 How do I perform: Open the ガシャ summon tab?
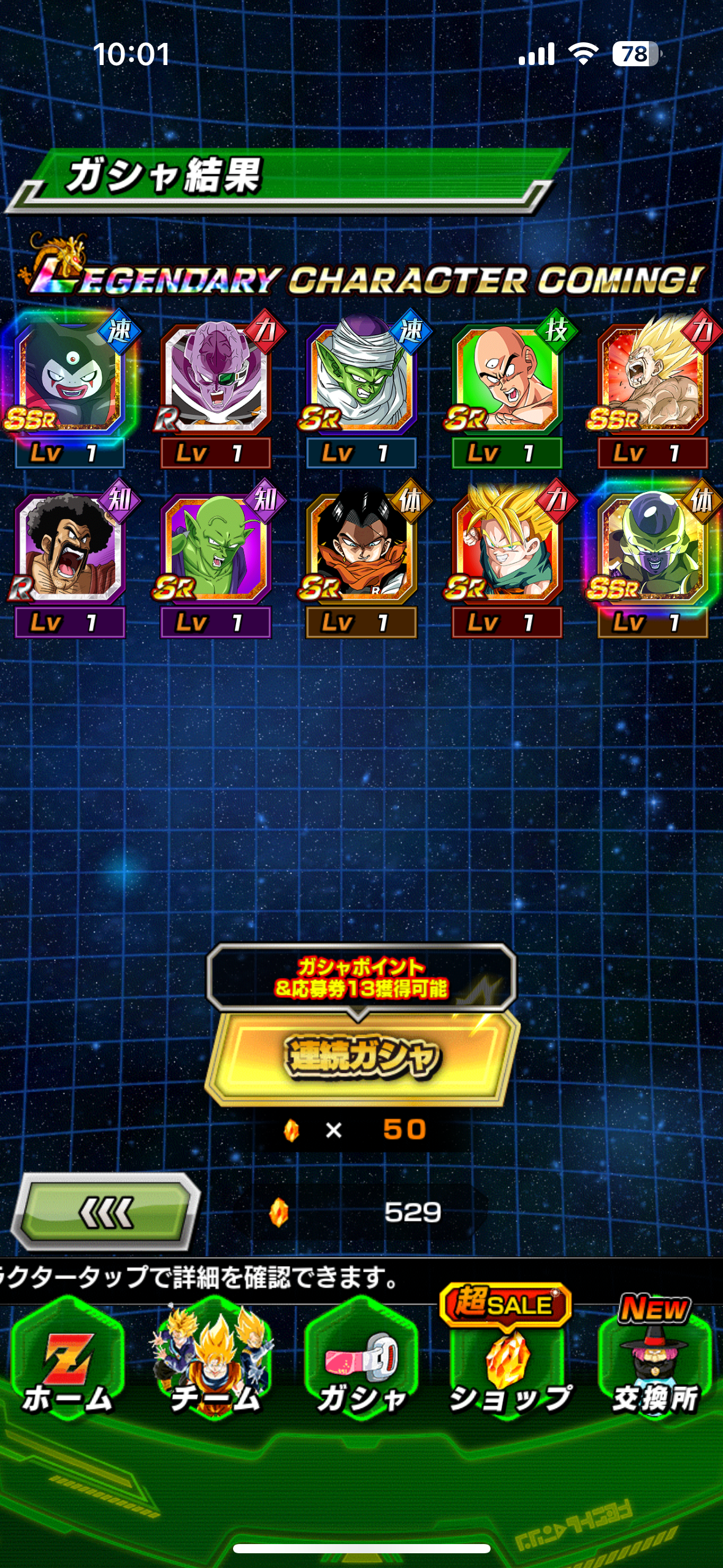point(361,1361)
